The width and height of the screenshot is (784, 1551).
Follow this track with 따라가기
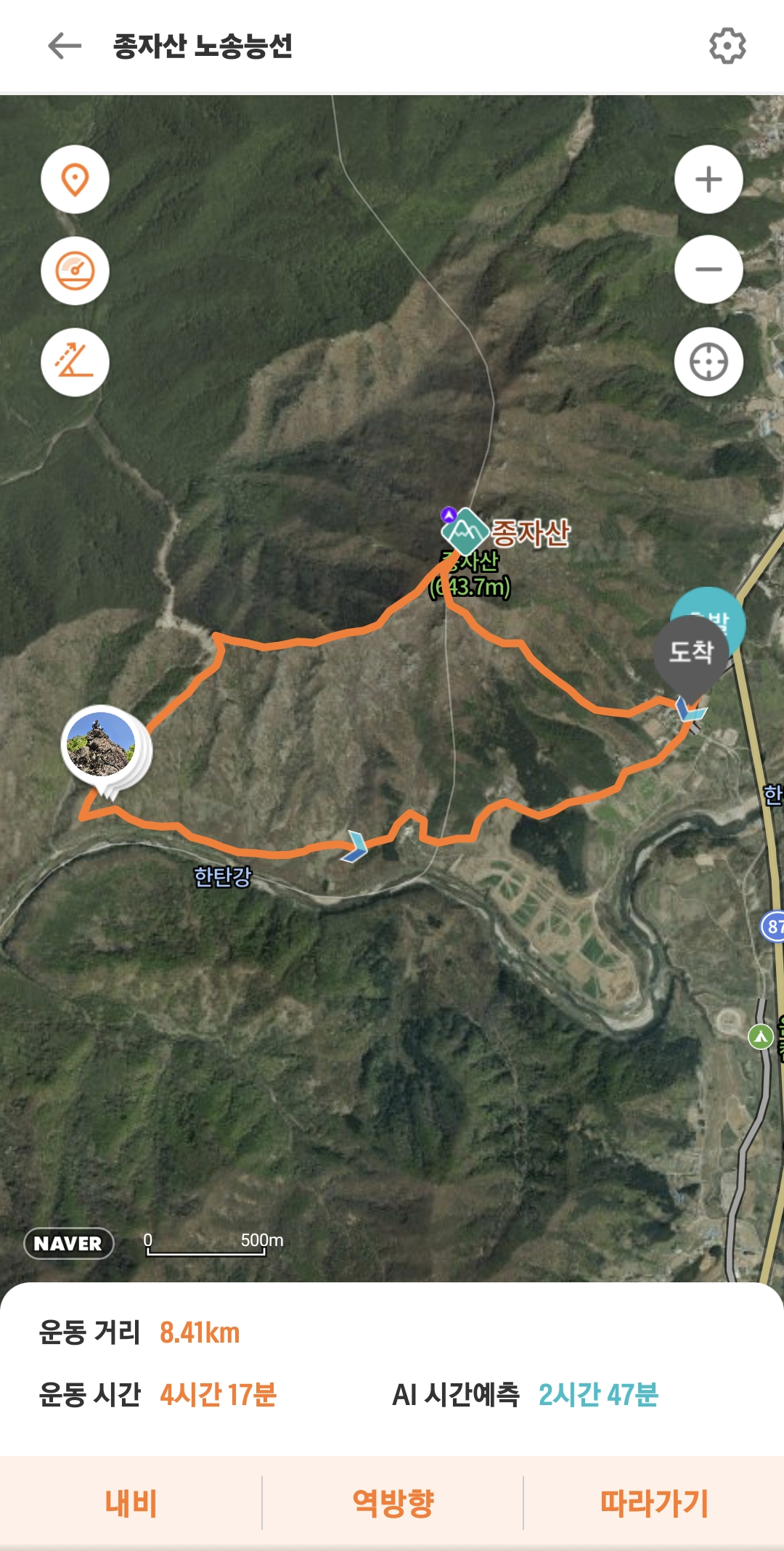pyautogui.click(x=653, y=1502)
